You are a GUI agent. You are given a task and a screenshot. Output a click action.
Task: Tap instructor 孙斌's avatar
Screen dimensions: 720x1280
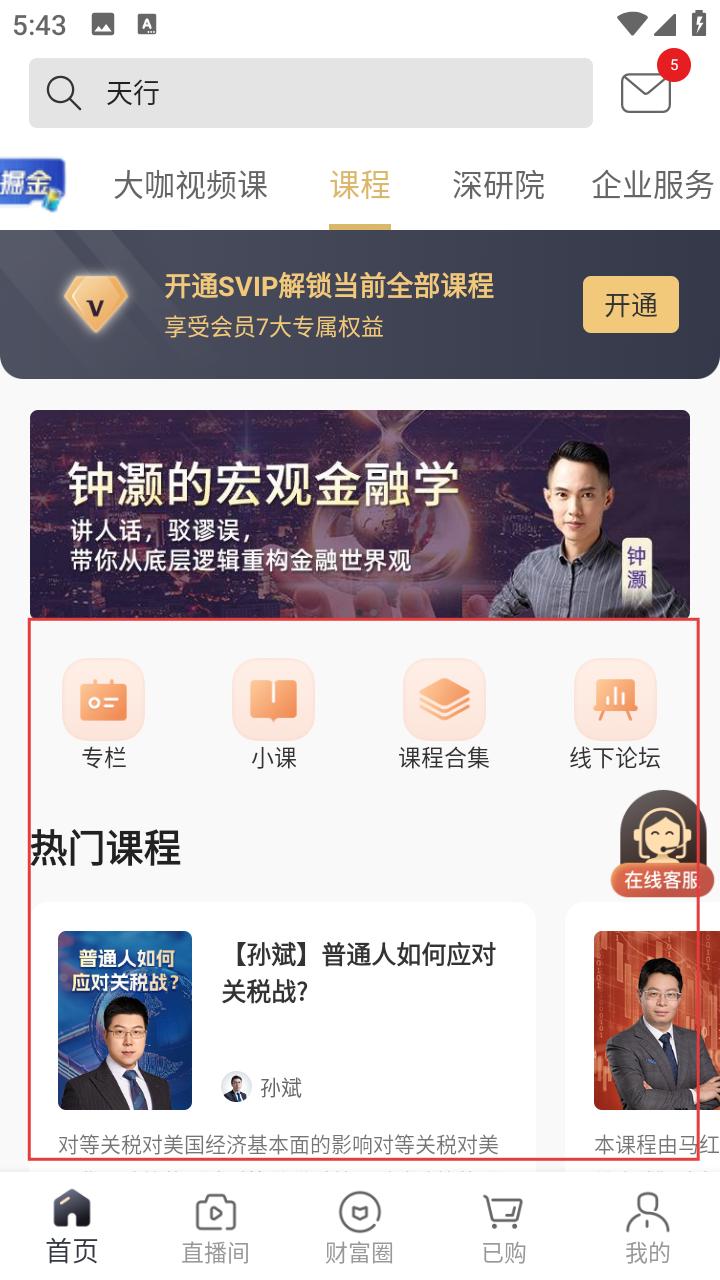pyautogui.click(x=235, y=1087)
